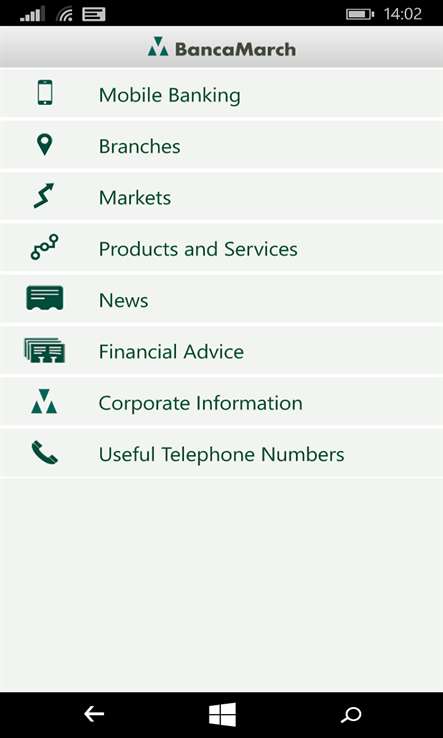Tap the system search magnifier
This screenshot has height=738, width=443.
click(x=351, y=715)
